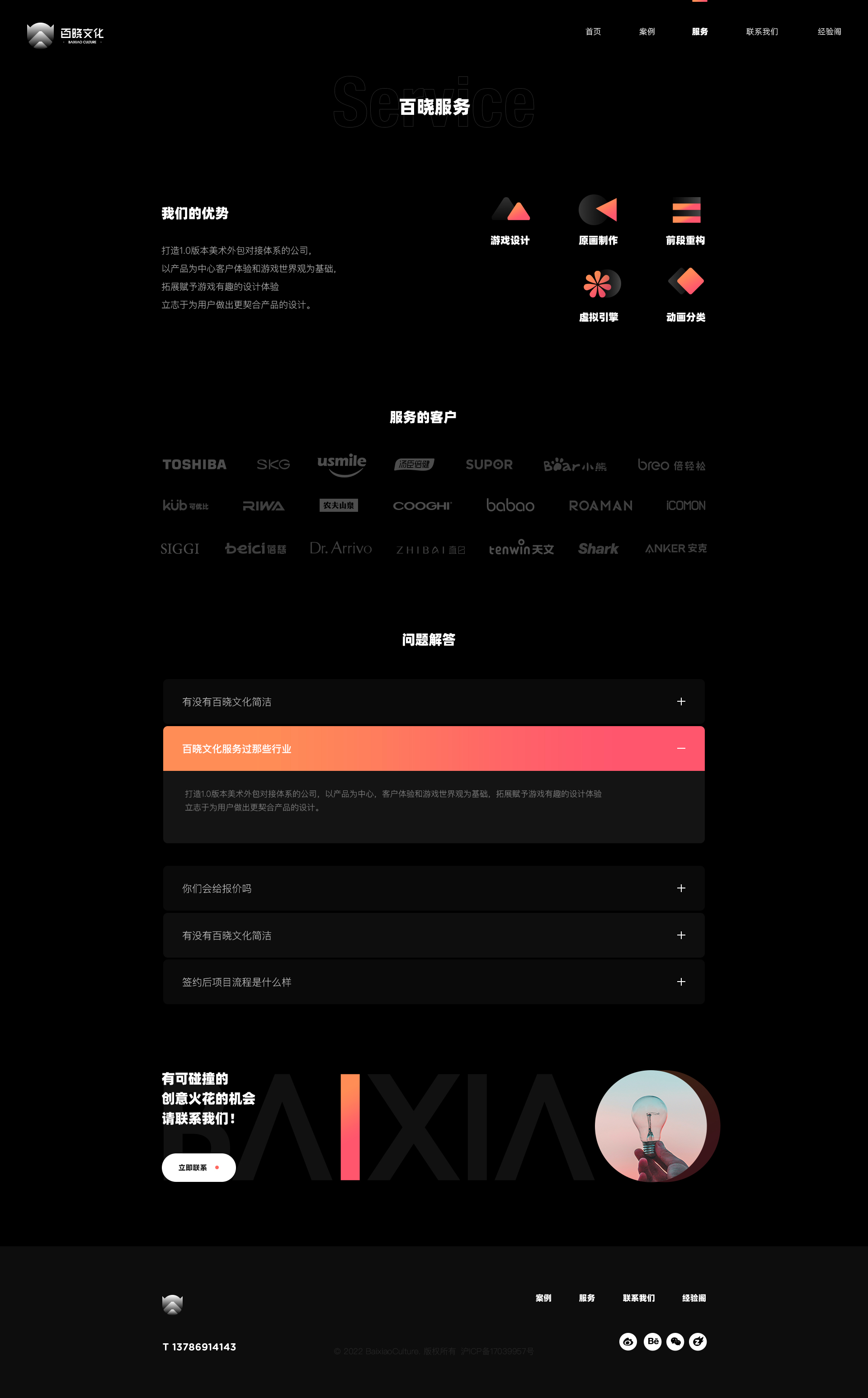
Task: Open the Behance social icon
Action: [652, 1342]
